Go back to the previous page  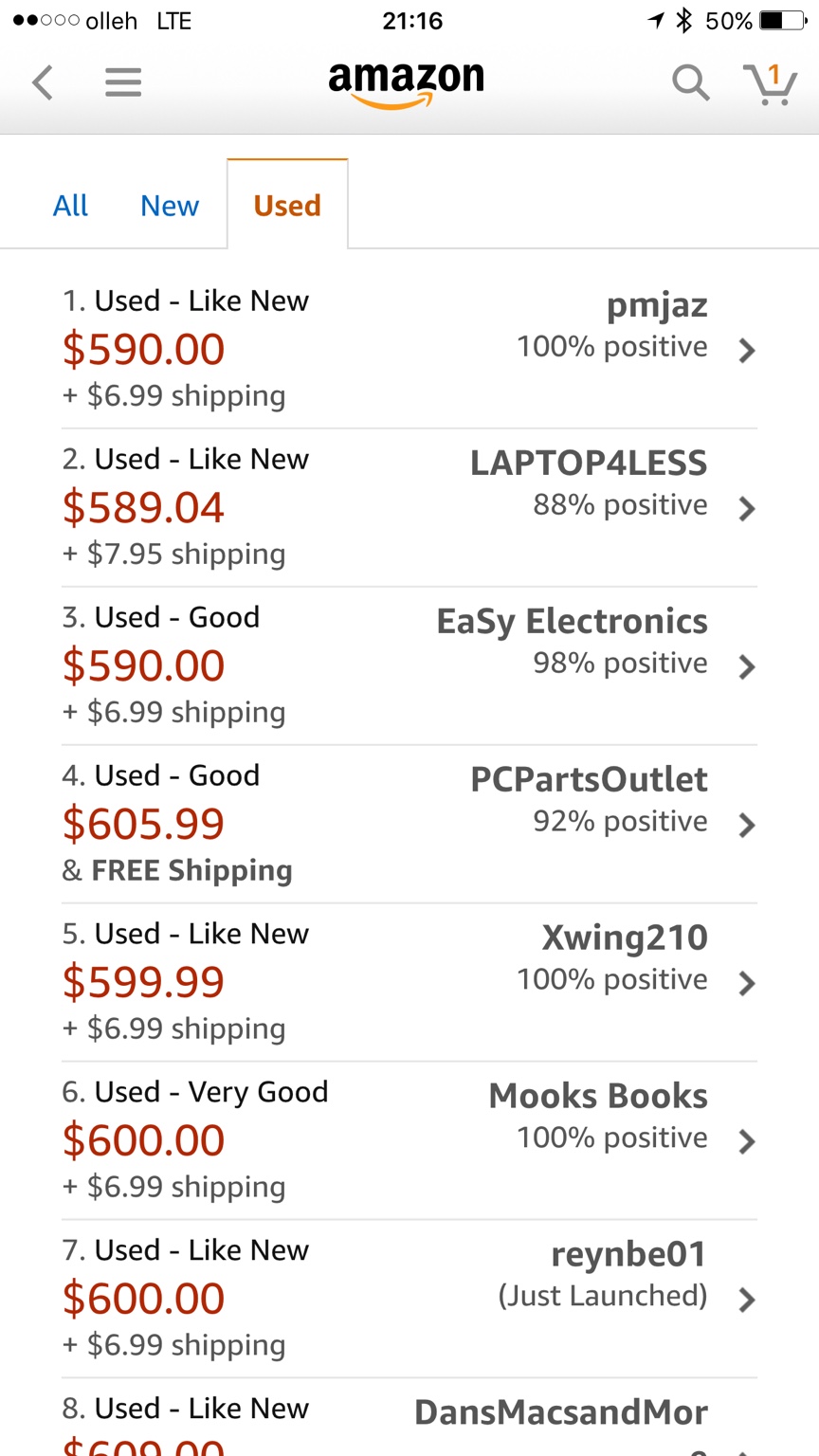coord(43,83)
